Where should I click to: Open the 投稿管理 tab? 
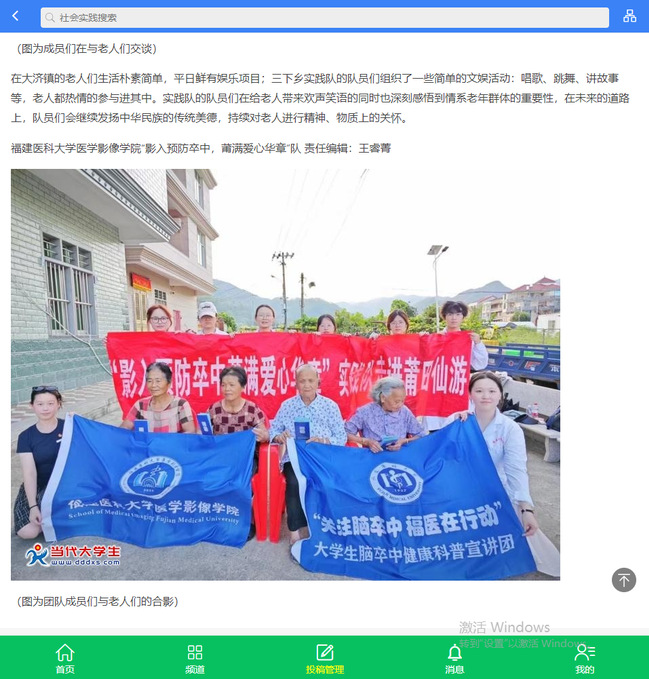pos(325,658)
